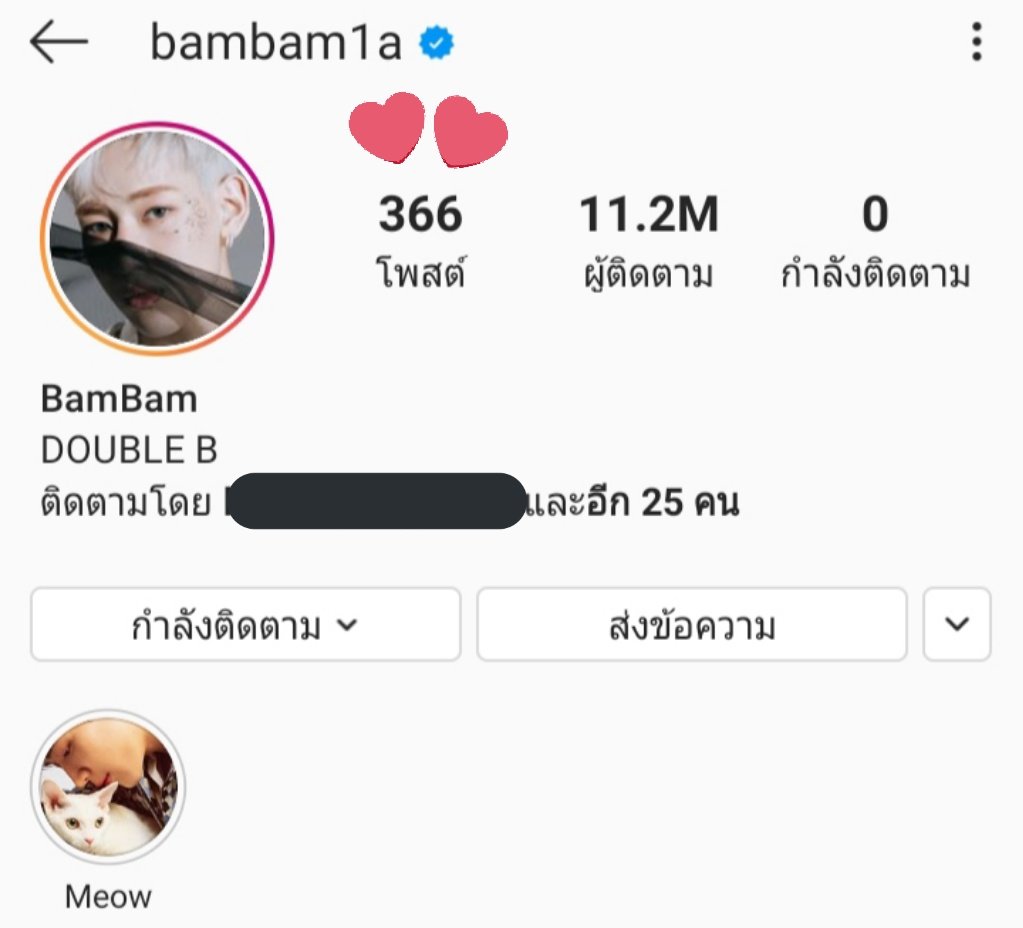The height and width of the screenshot is (928, 1023).
Task: Open the following list showing 0
Action: tap(875, 241)
